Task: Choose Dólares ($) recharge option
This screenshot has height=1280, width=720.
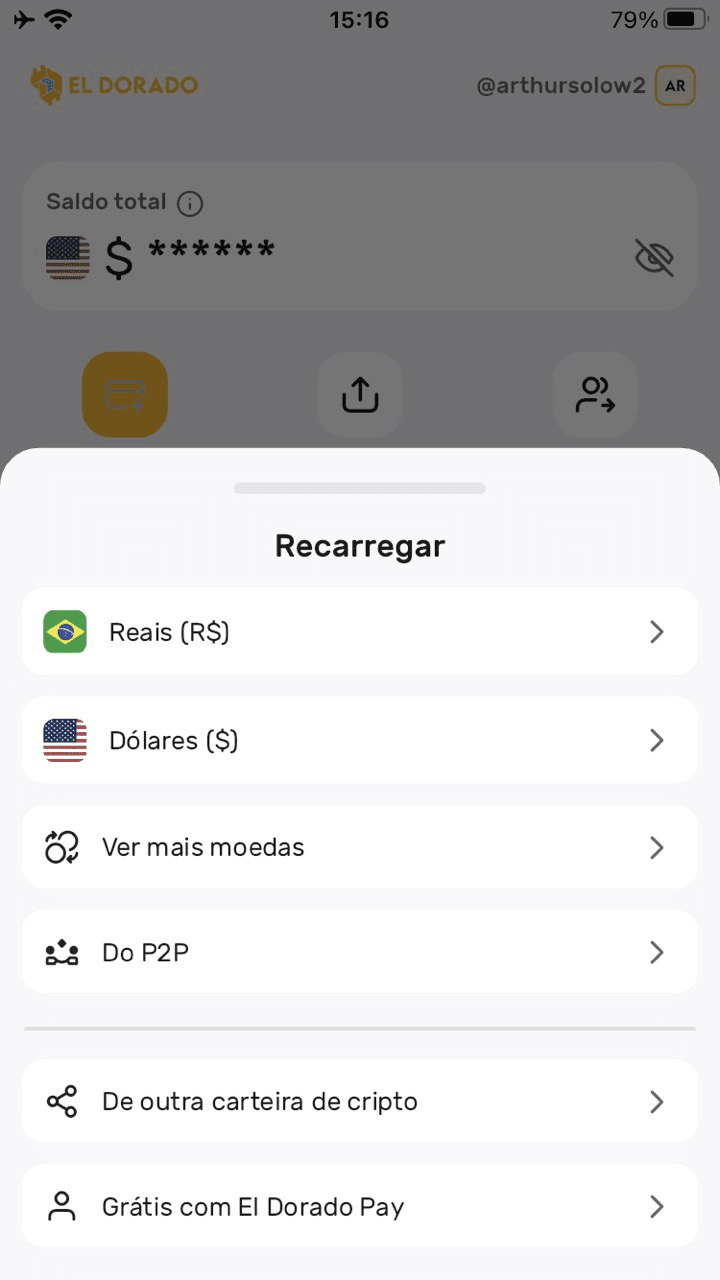Action: 359,740
